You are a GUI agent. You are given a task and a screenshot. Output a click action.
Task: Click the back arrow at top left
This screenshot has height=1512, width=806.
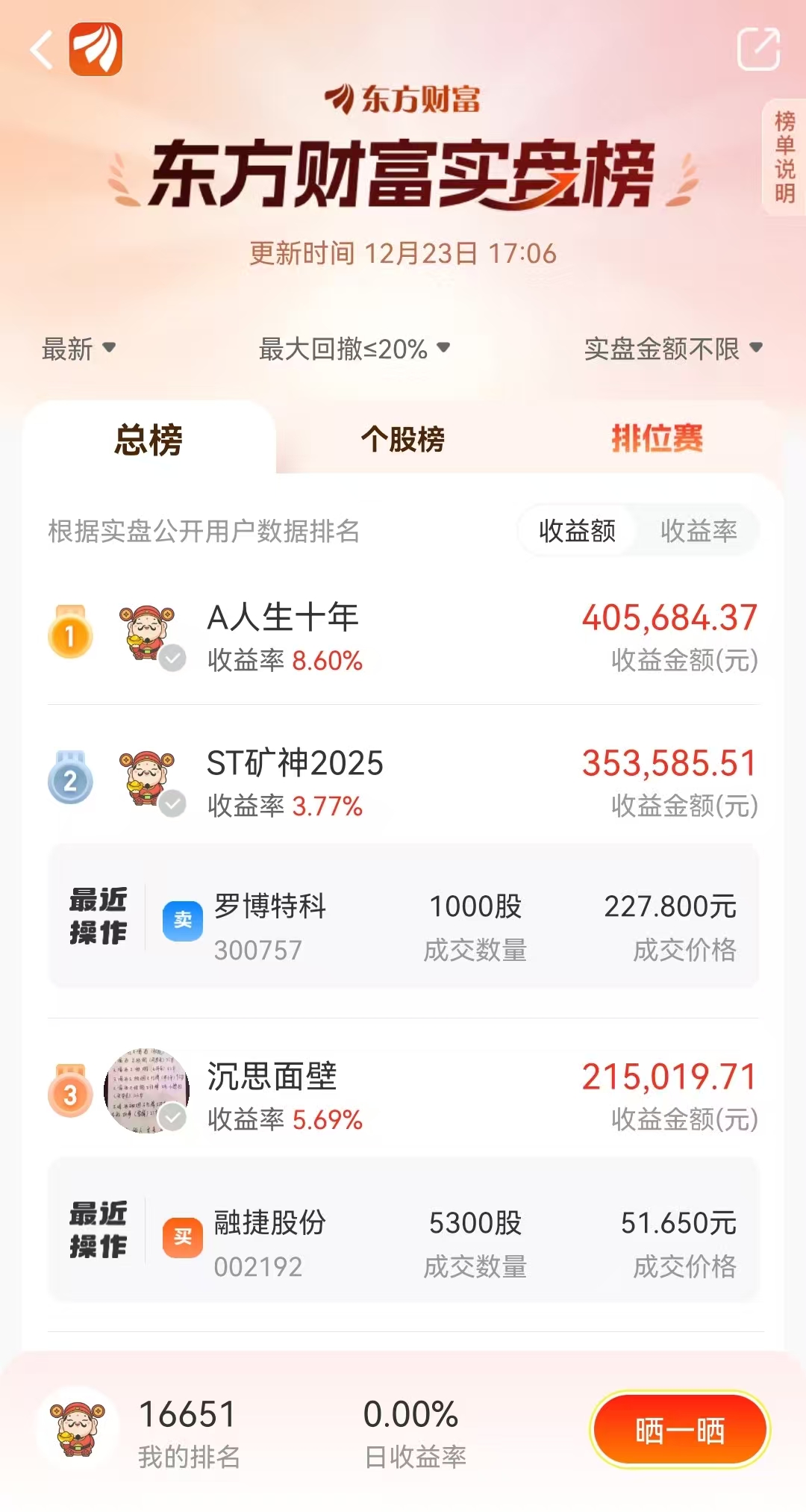click(x=41, y=49)
